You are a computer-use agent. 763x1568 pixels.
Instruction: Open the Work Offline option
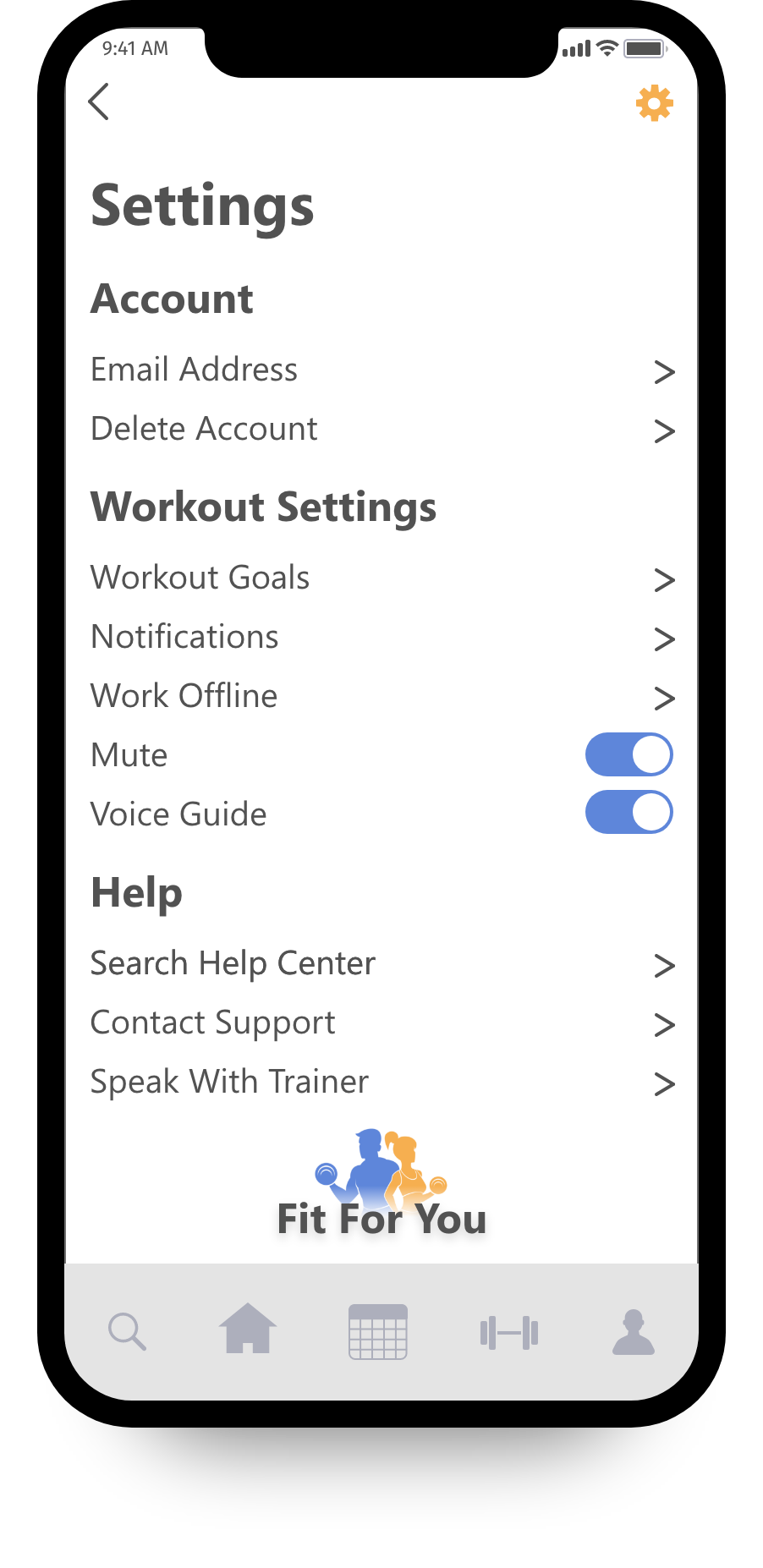pos(381,697)
